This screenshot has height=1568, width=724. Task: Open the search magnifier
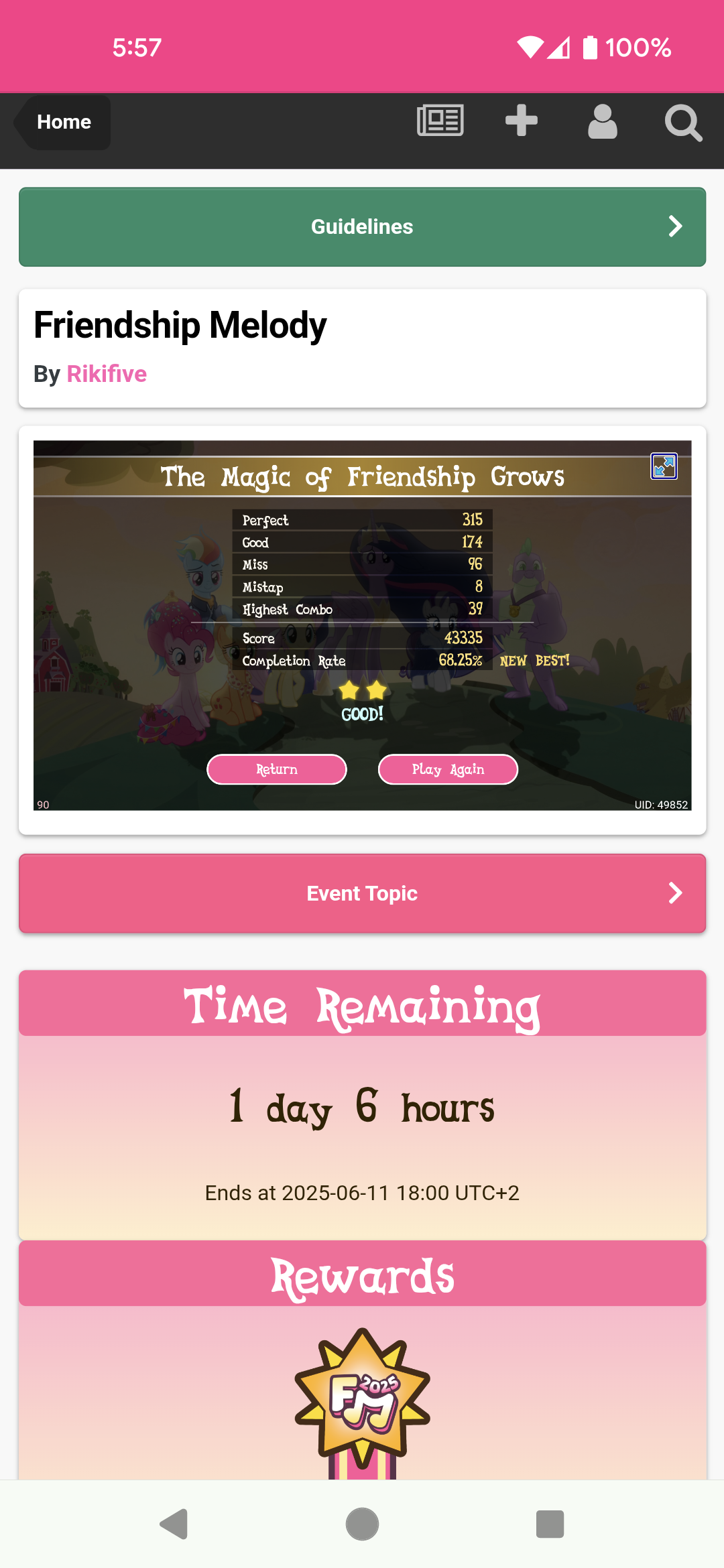[x=683, y=122]
